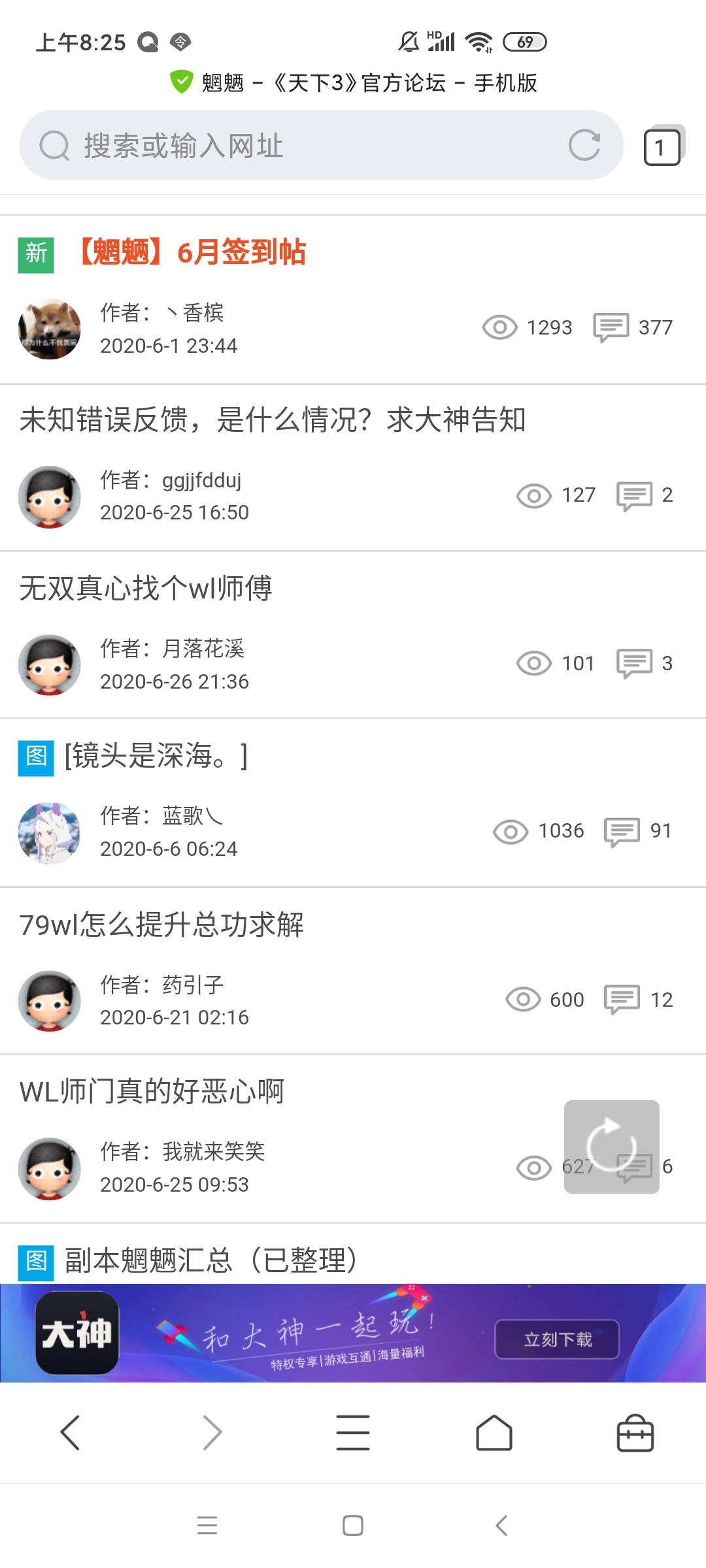706x1568 pixels.
Task: Open the browser menu
Action: (353, 1433)
